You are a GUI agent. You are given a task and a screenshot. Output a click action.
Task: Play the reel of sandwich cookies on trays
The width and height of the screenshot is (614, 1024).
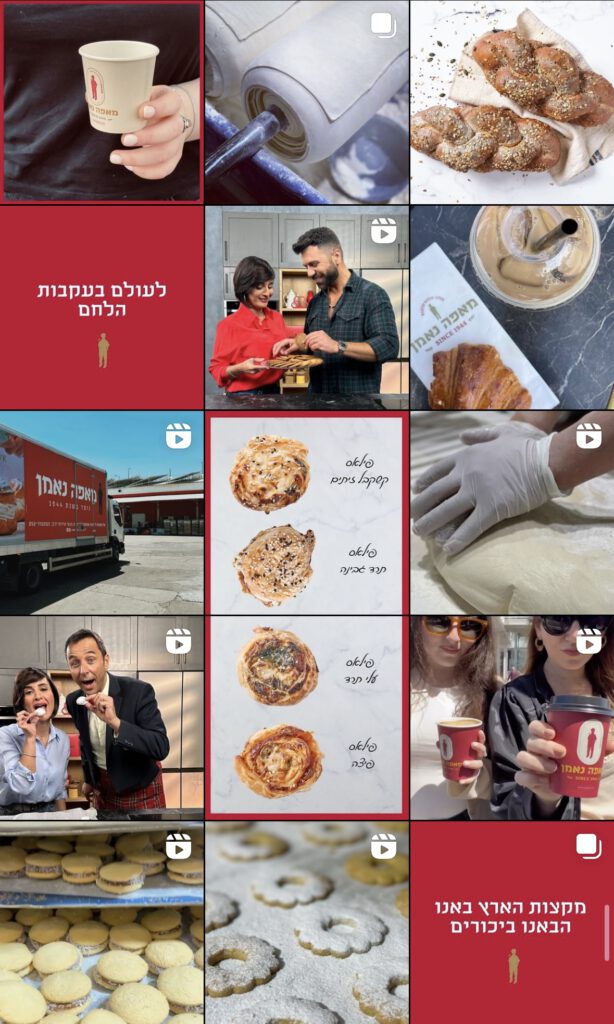click(101, 922)
